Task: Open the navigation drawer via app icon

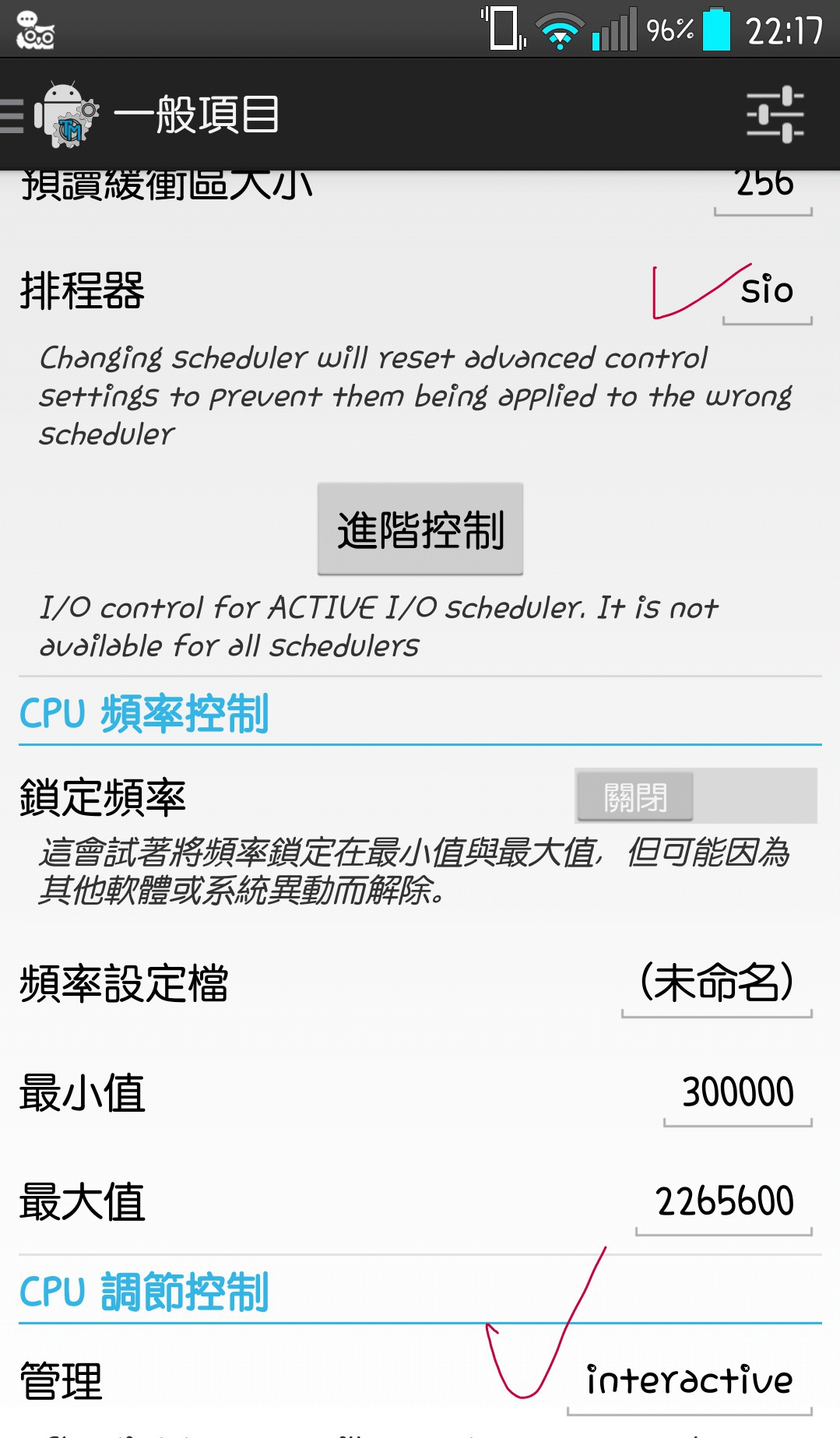Action: 51,114
